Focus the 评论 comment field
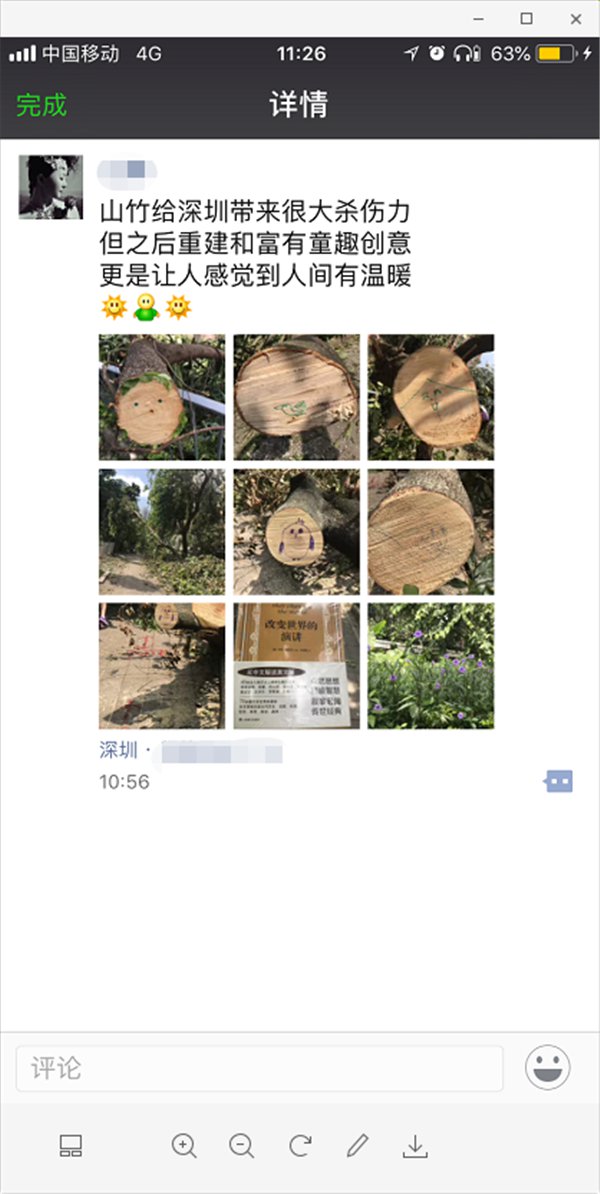The width and height of the screenshot is (600, 1194). [x=259, y=1068]
